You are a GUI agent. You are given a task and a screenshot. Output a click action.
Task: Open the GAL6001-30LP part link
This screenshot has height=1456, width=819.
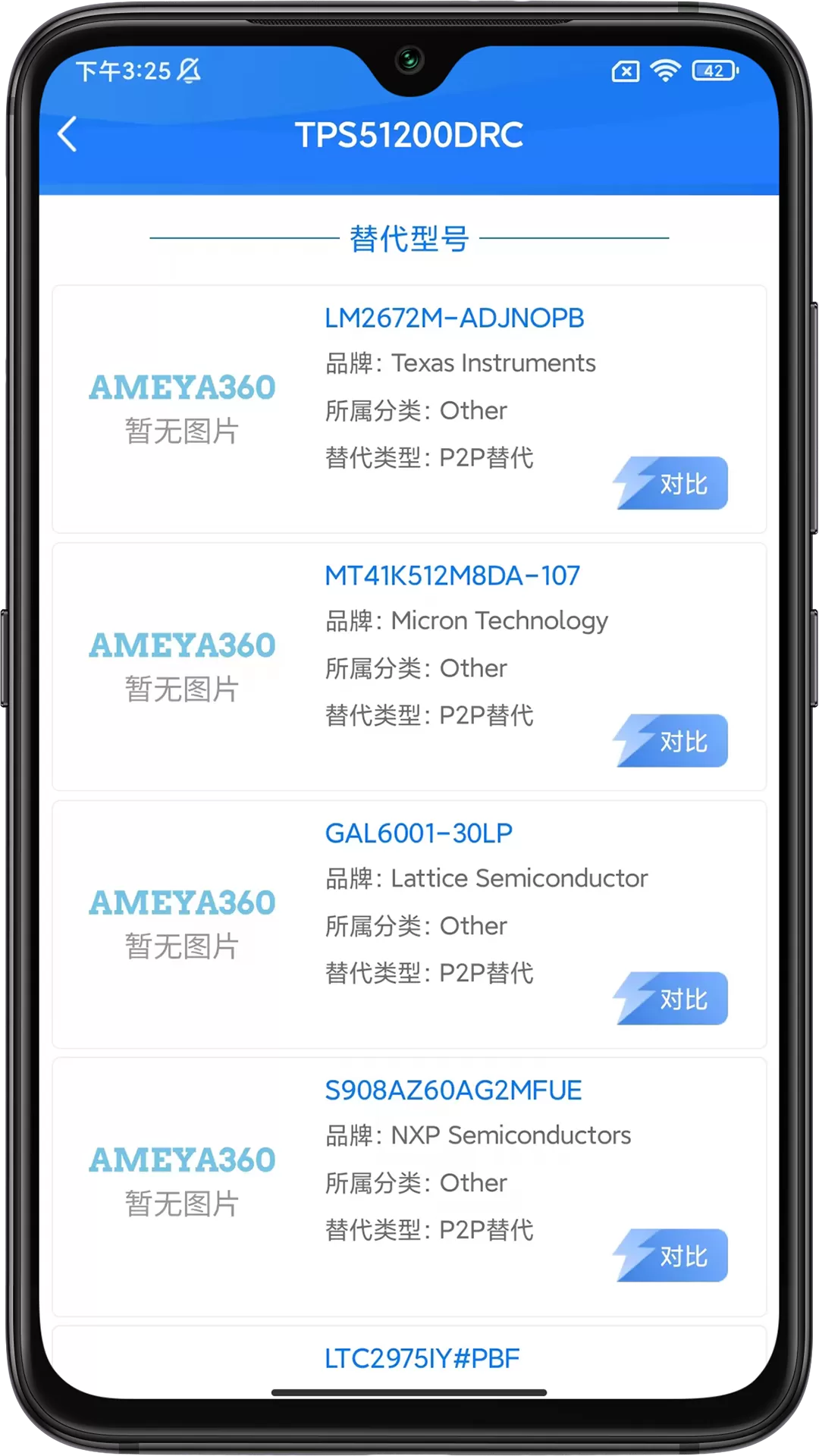tap(419, 833)
